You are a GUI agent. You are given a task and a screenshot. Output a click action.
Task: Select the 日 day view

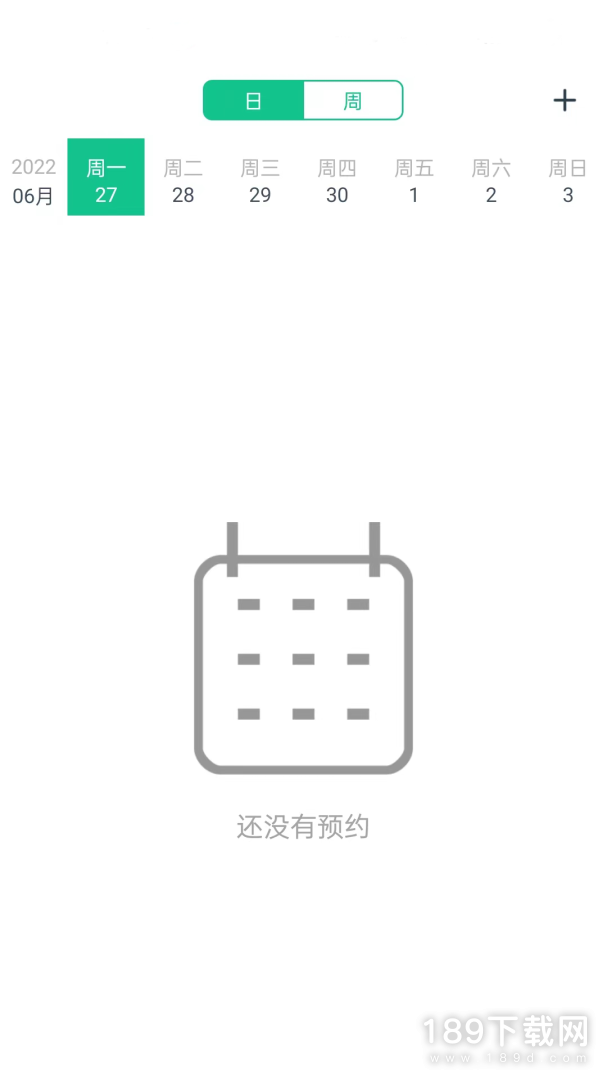pyautogui.click(x=254, y=101)
